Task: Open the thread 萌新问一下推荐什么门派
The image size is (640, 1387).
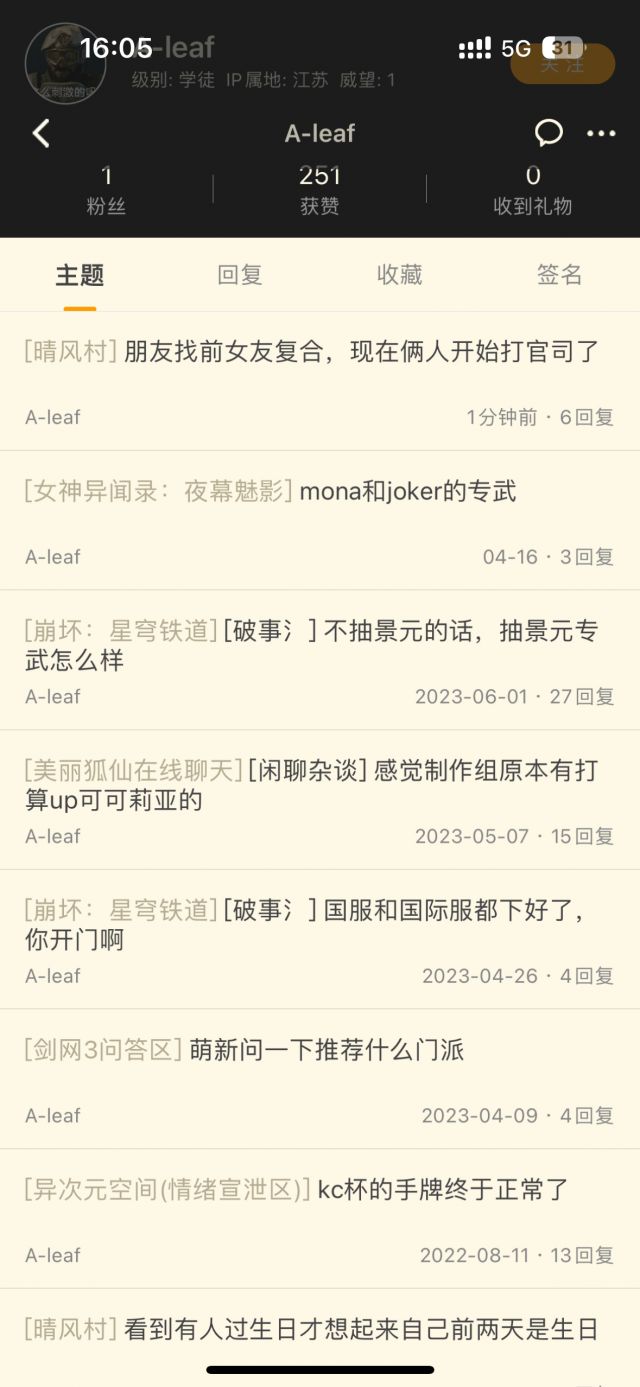Action: coord(327,1050)
